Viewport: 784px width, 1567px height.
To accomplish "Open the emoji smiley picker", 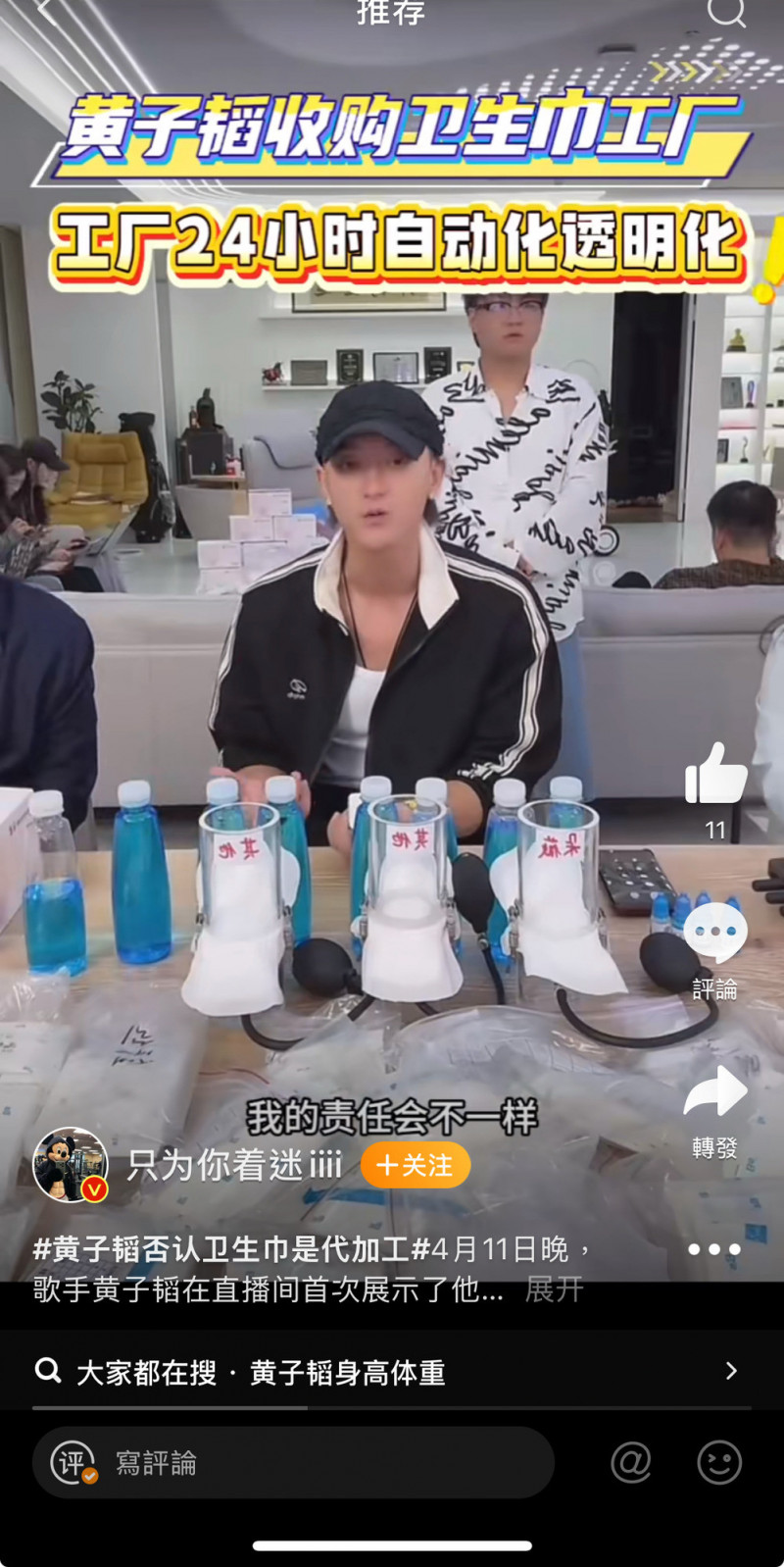I will point(719,1463).
